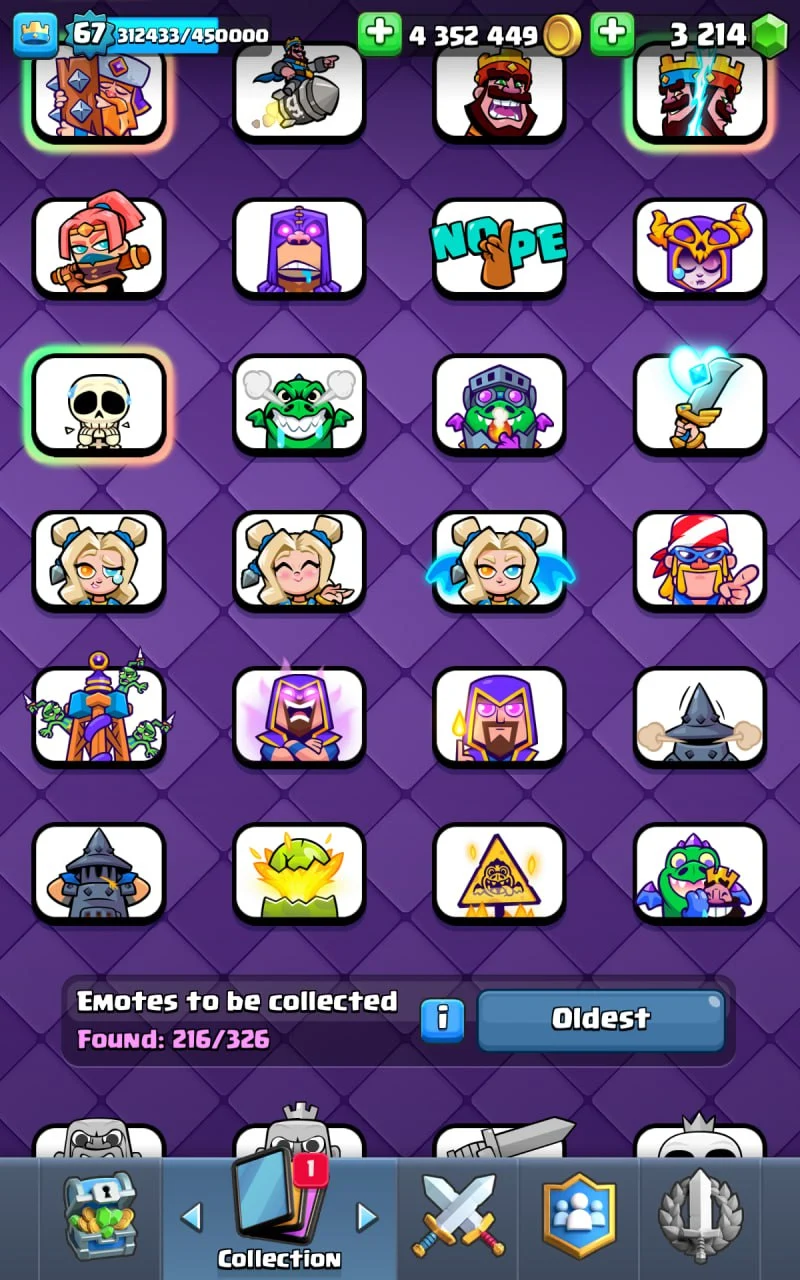Tap the right arrow beside Collection
Viewport: 800px width, 1280px height.
pyautogui.click(x=367, y=1216)
